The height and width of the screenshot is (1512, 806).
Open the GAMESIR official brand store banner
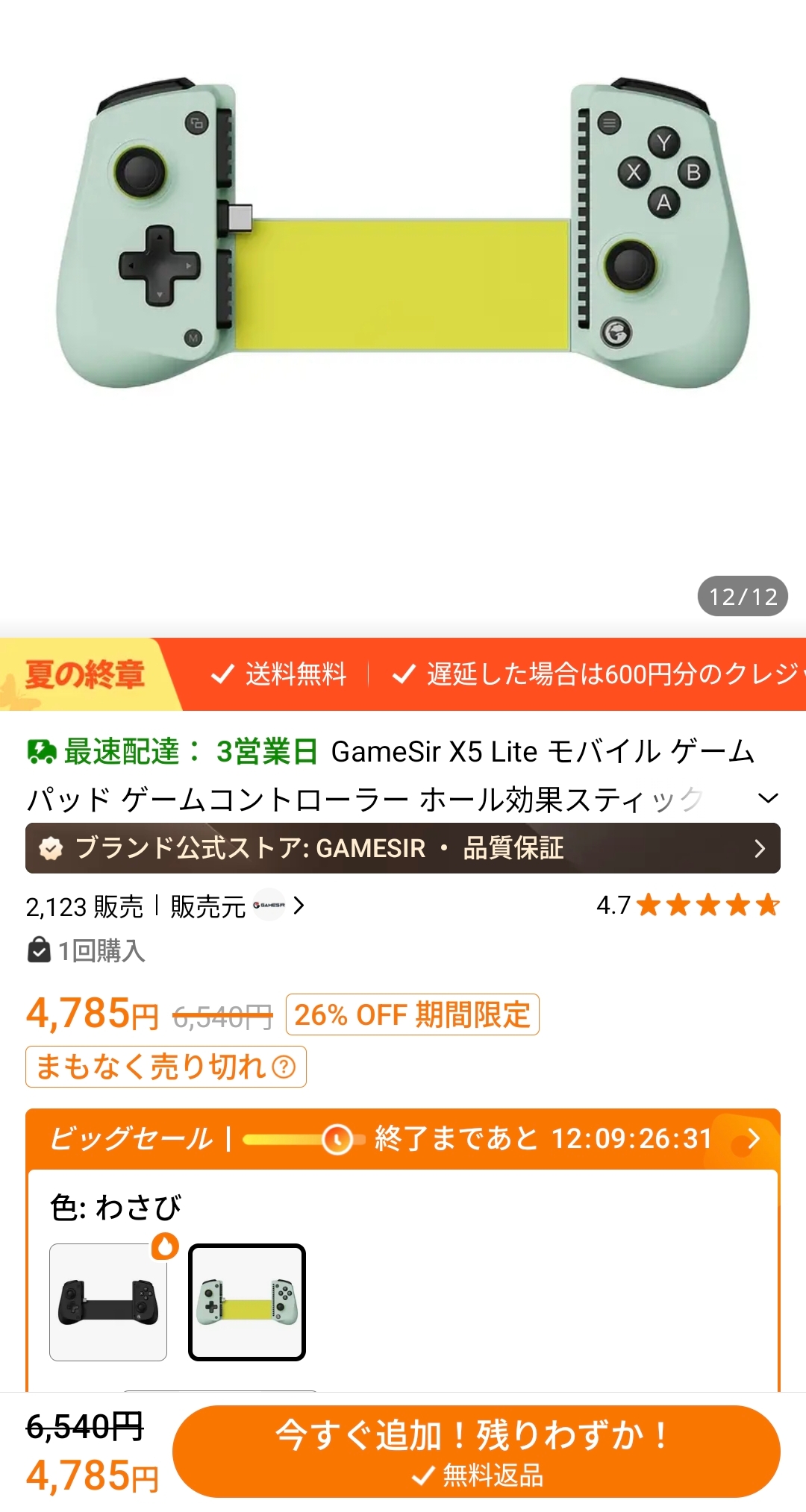pos(403,848)
